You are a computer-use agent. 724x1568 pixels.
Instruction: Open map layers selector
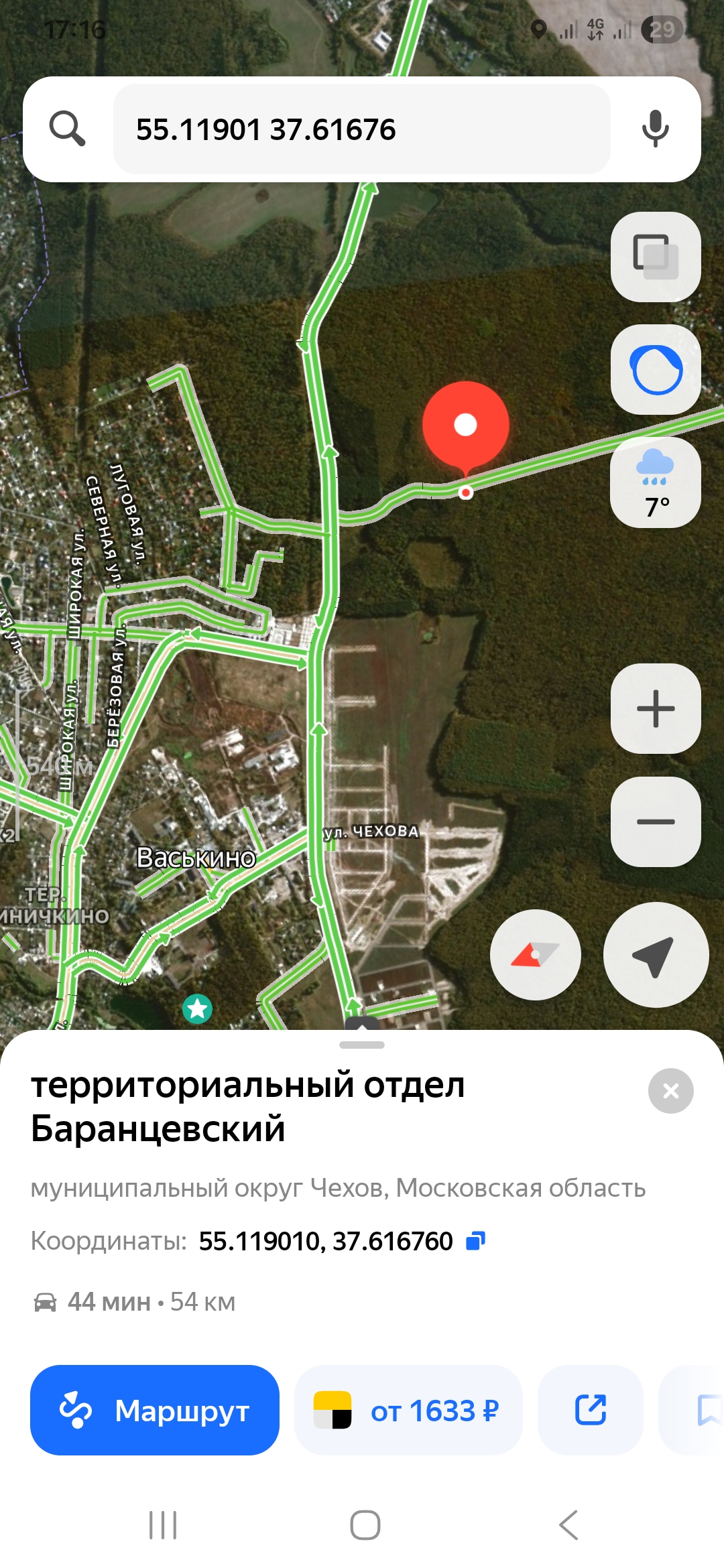[x=656, y=257]
